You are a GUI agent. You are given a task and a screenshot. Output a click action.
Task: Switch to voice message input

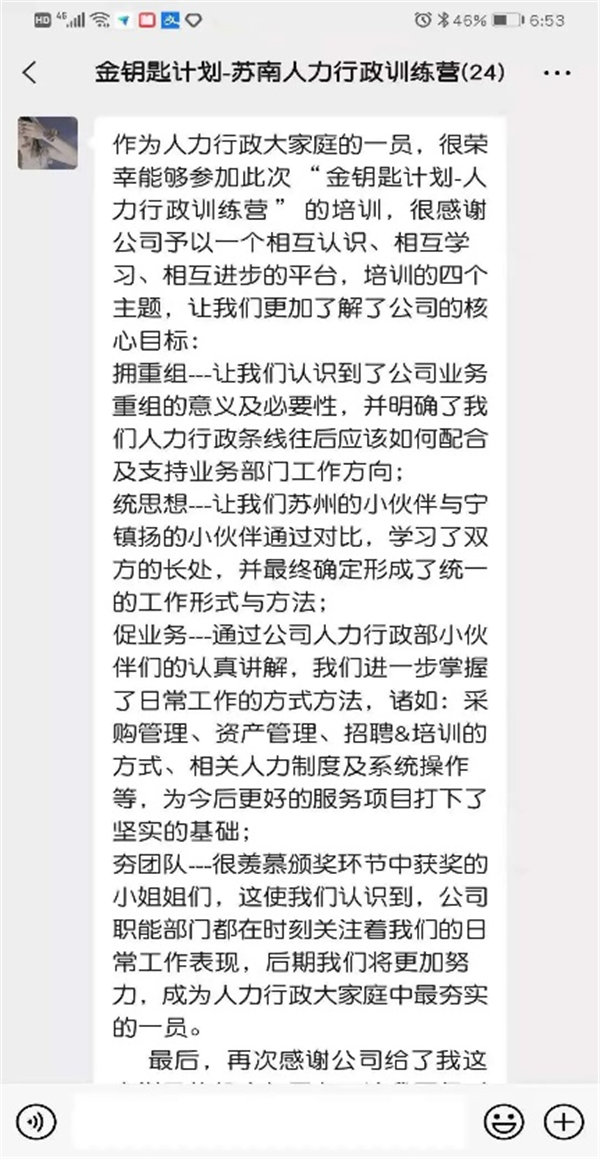point(36,1120)
